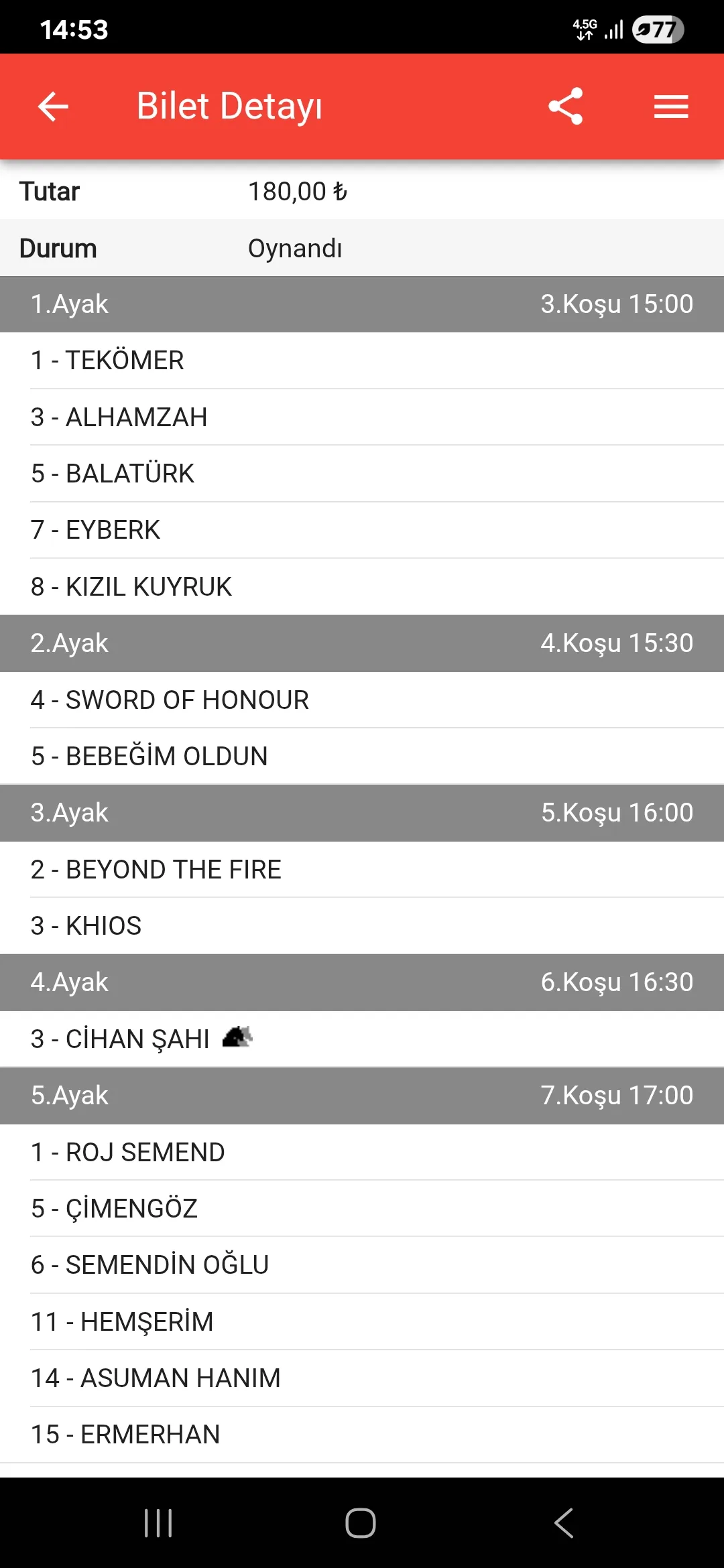Go back from Bilet Detayı

coord(53,106)
